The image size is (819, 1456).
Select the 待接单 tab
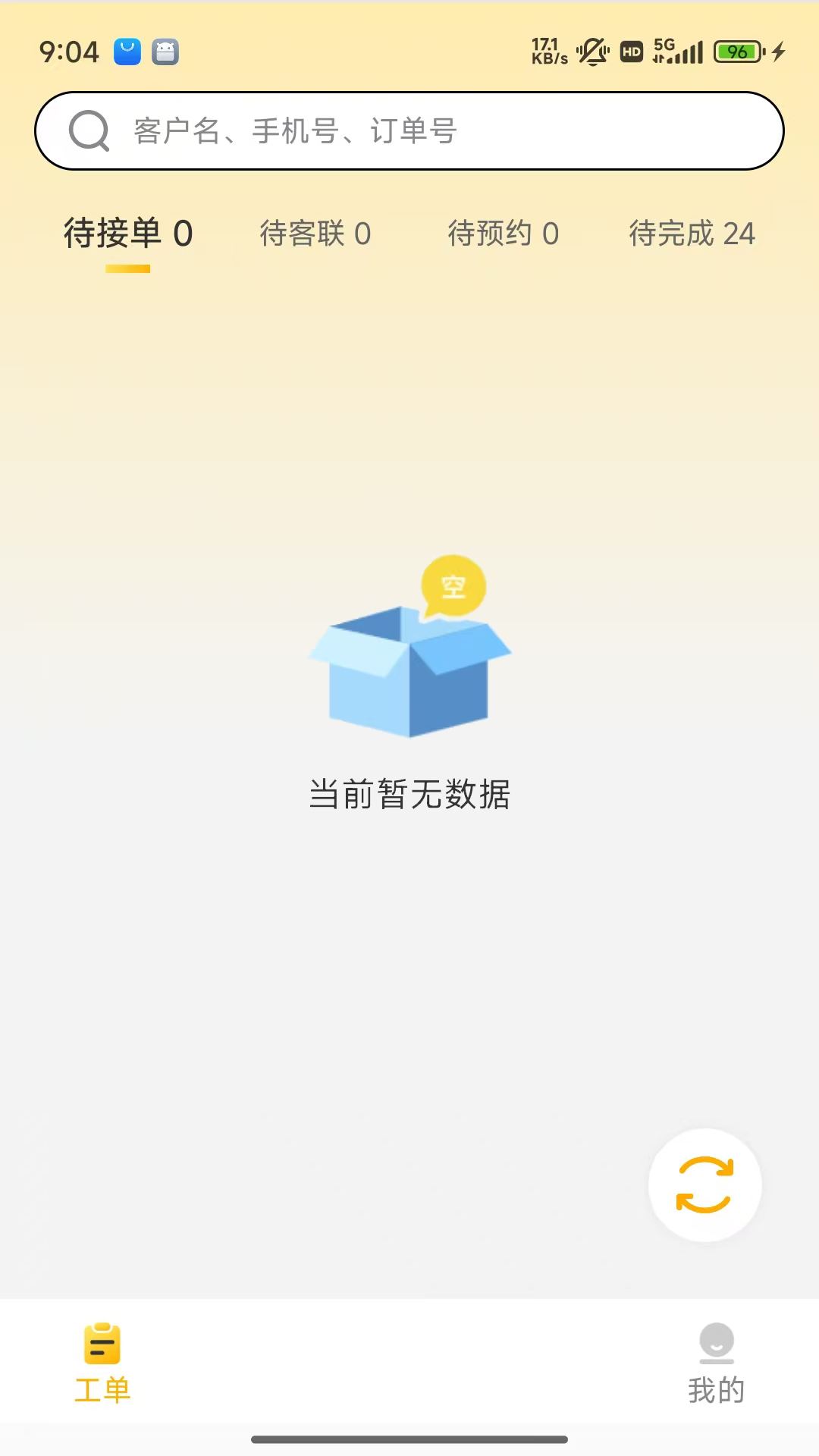click(127, 234)
